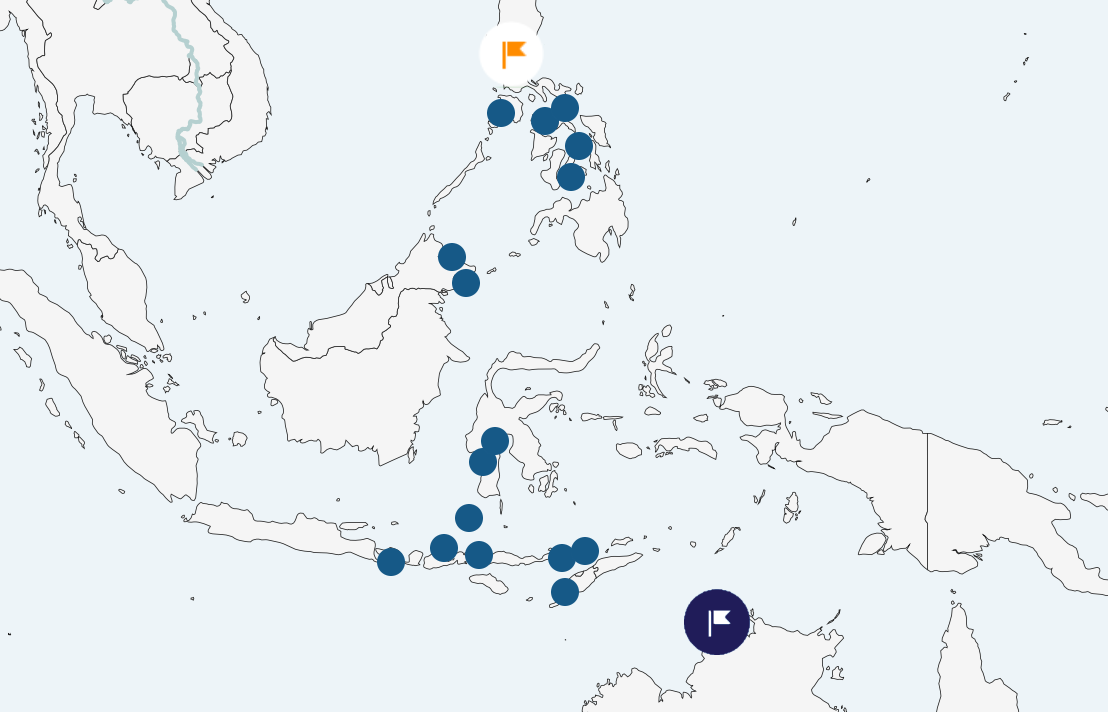The image size is (1108, 712).
Task: Open the westernmost blue dot in the Philippines
Action: (x=501, y=113)
